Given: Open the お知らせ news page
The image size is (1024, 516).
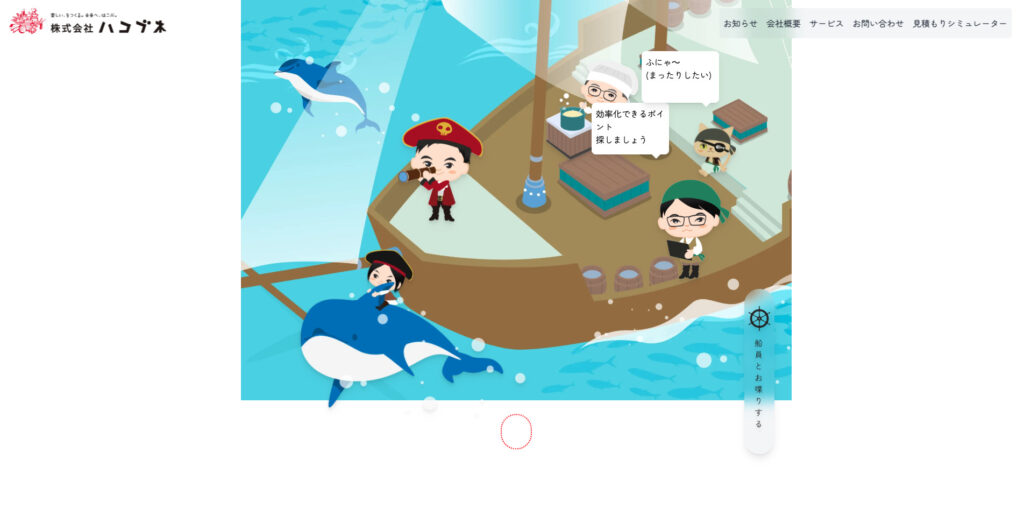Looking at the screenshot, I should click(x=740, y=24).
